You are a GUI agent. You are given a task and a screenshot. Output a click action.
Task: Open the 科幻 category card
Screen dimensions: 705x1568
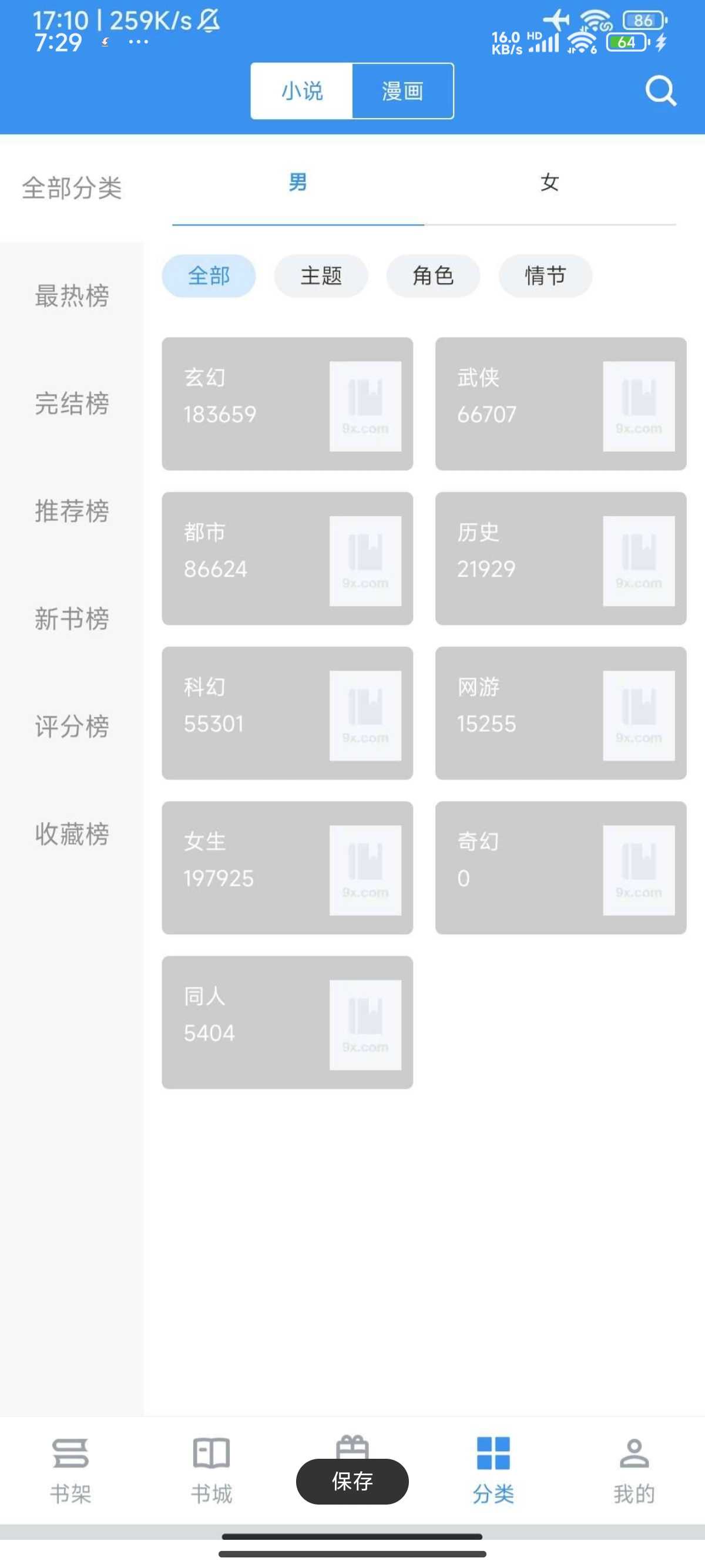click(287, 714)
